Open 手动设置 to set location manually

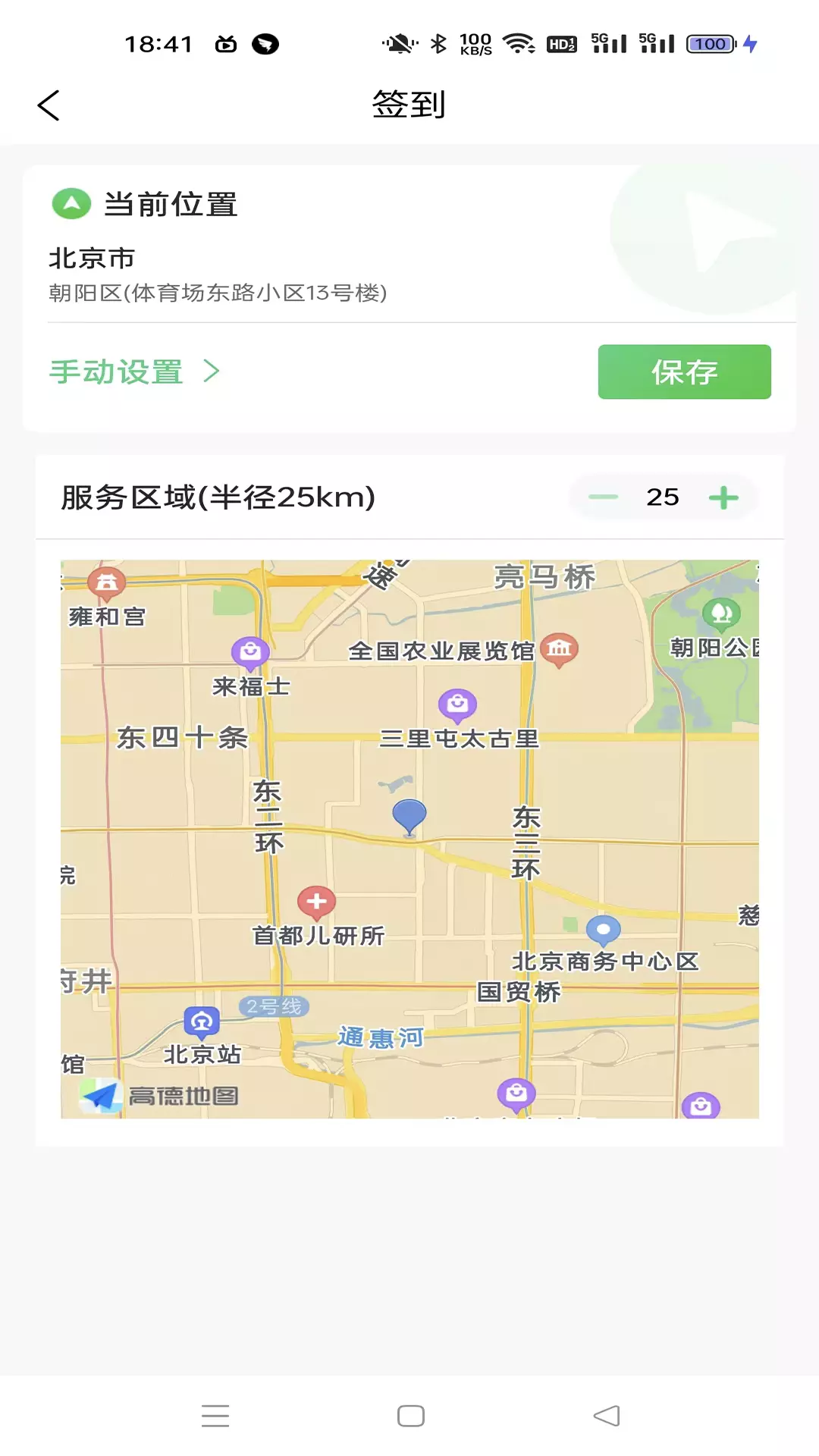tap(135, 372)
